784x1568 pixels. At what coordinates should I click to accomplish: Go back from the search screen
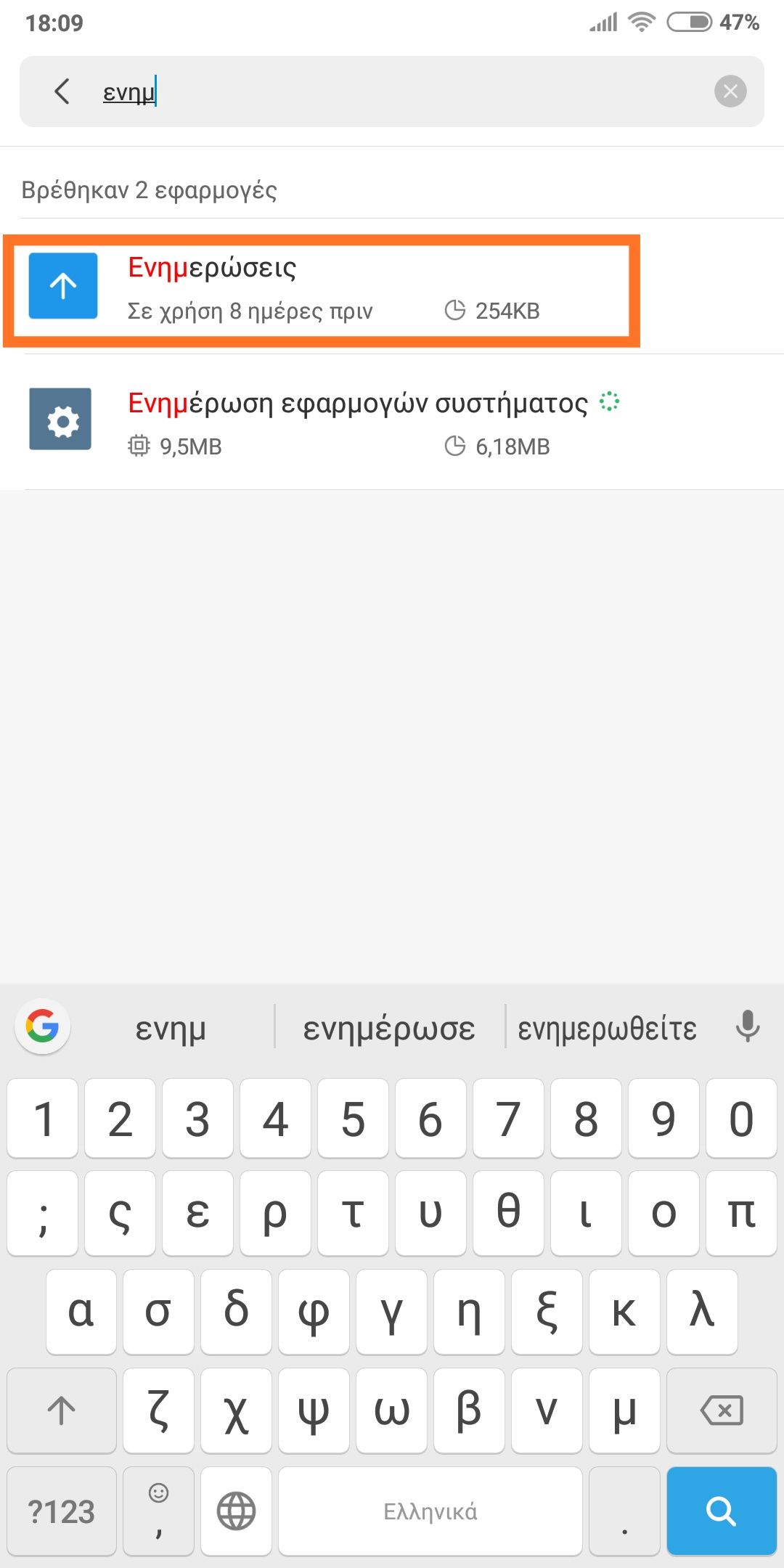click(x=62, y=91)
